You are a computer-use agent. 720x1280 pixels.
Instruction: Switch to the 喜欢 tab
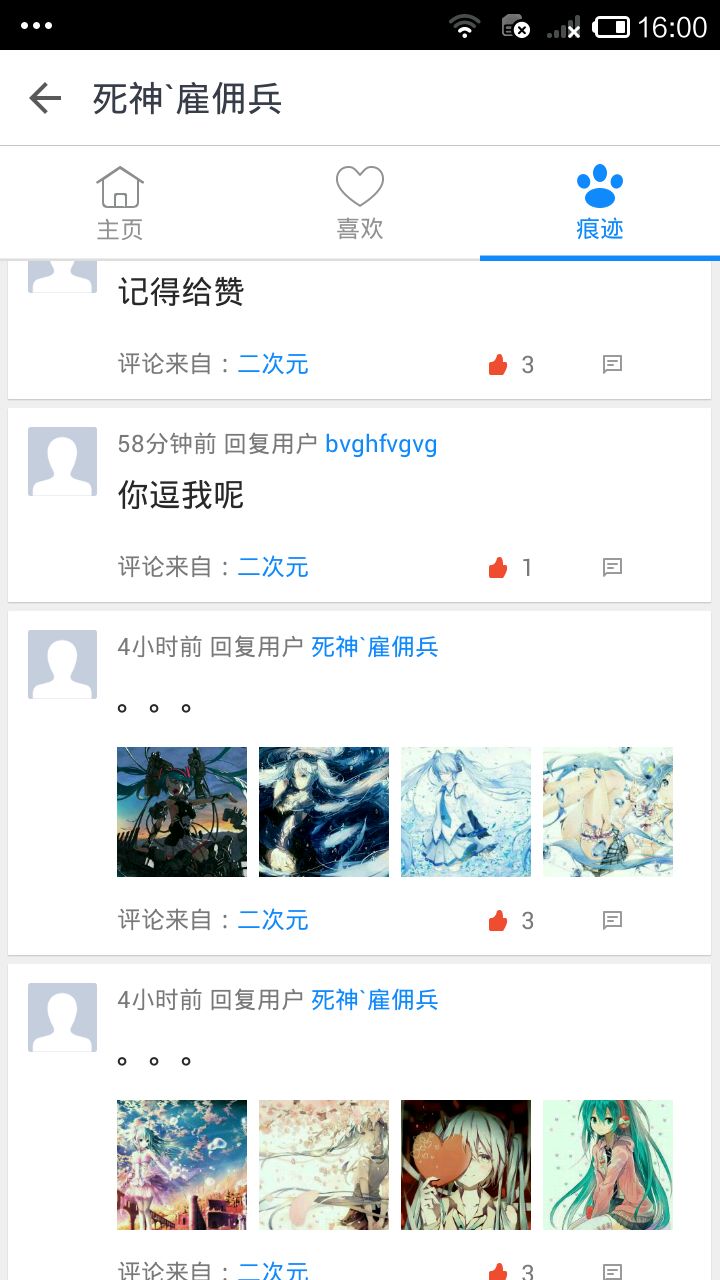359,203
